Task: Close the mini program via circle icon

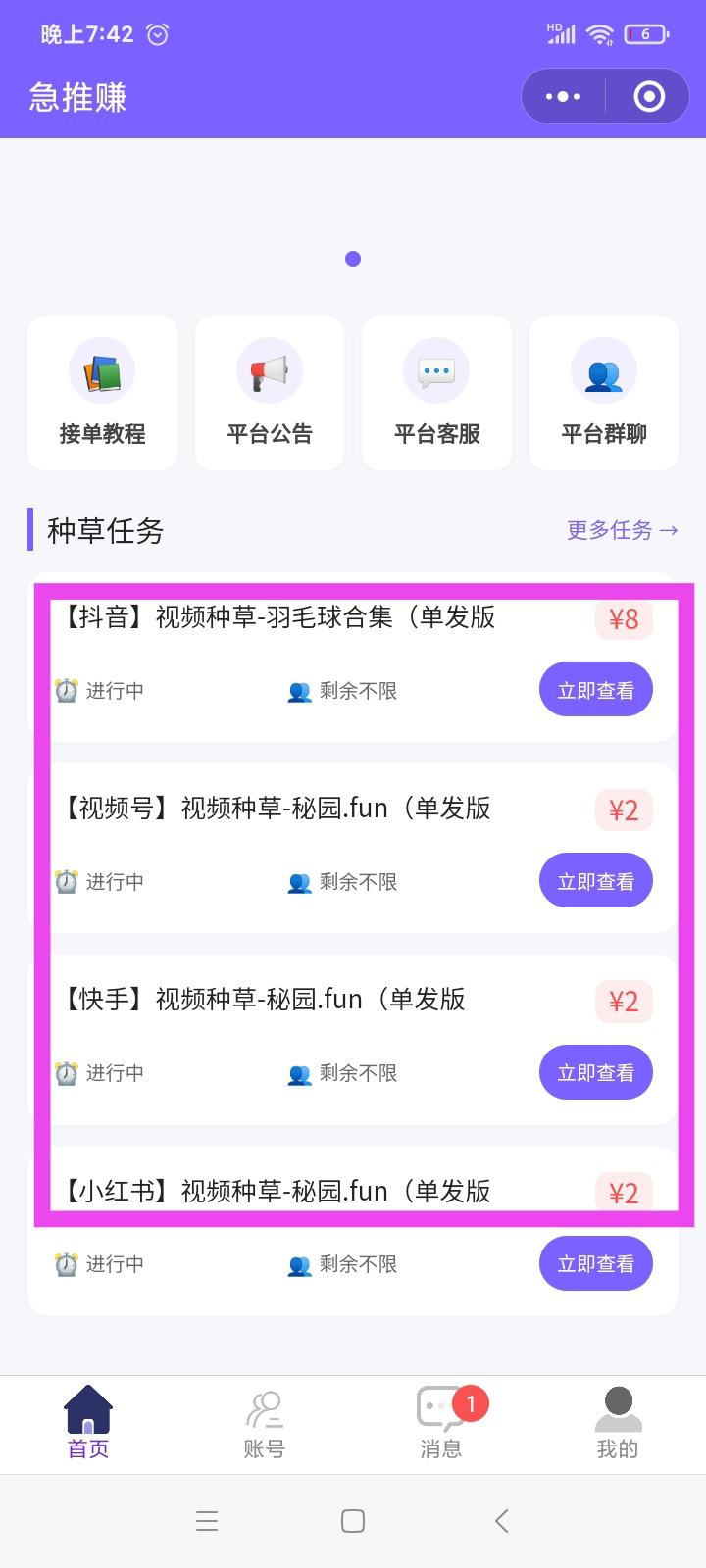Action: point(649,96)
